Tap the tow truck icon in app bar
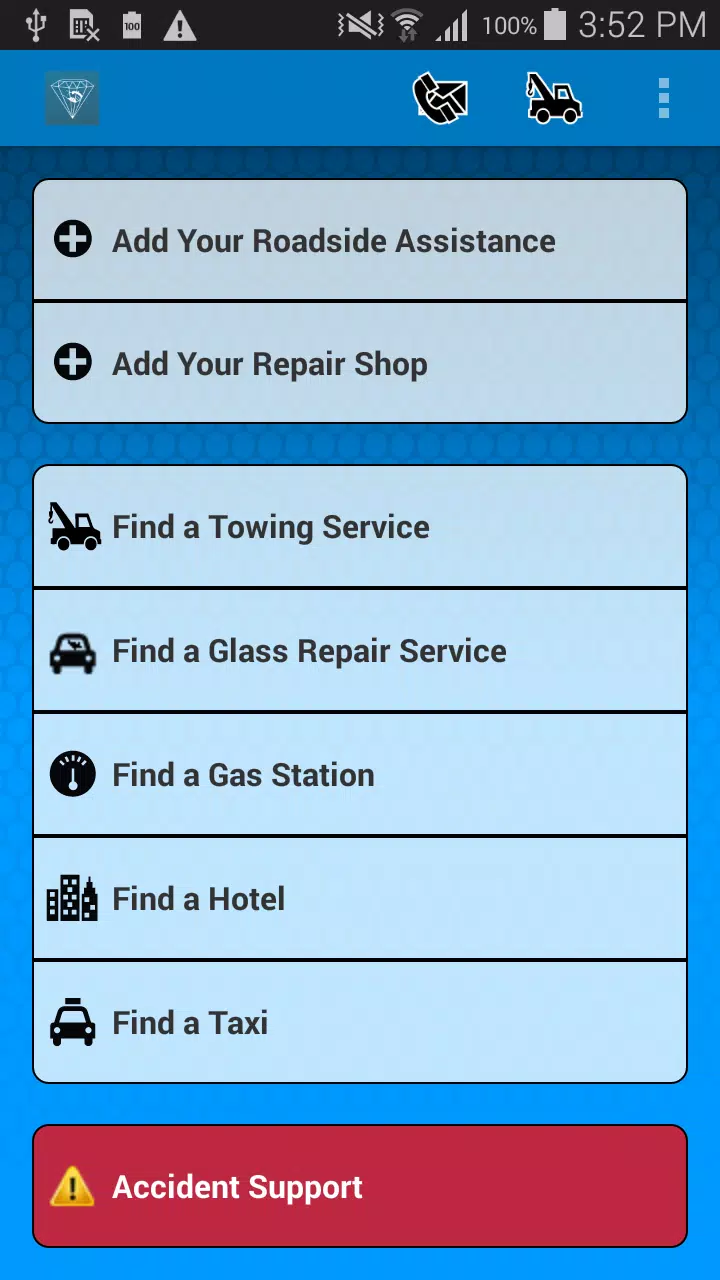The width and height of the screenshot is (720, 1280). (x=555, y=99)
